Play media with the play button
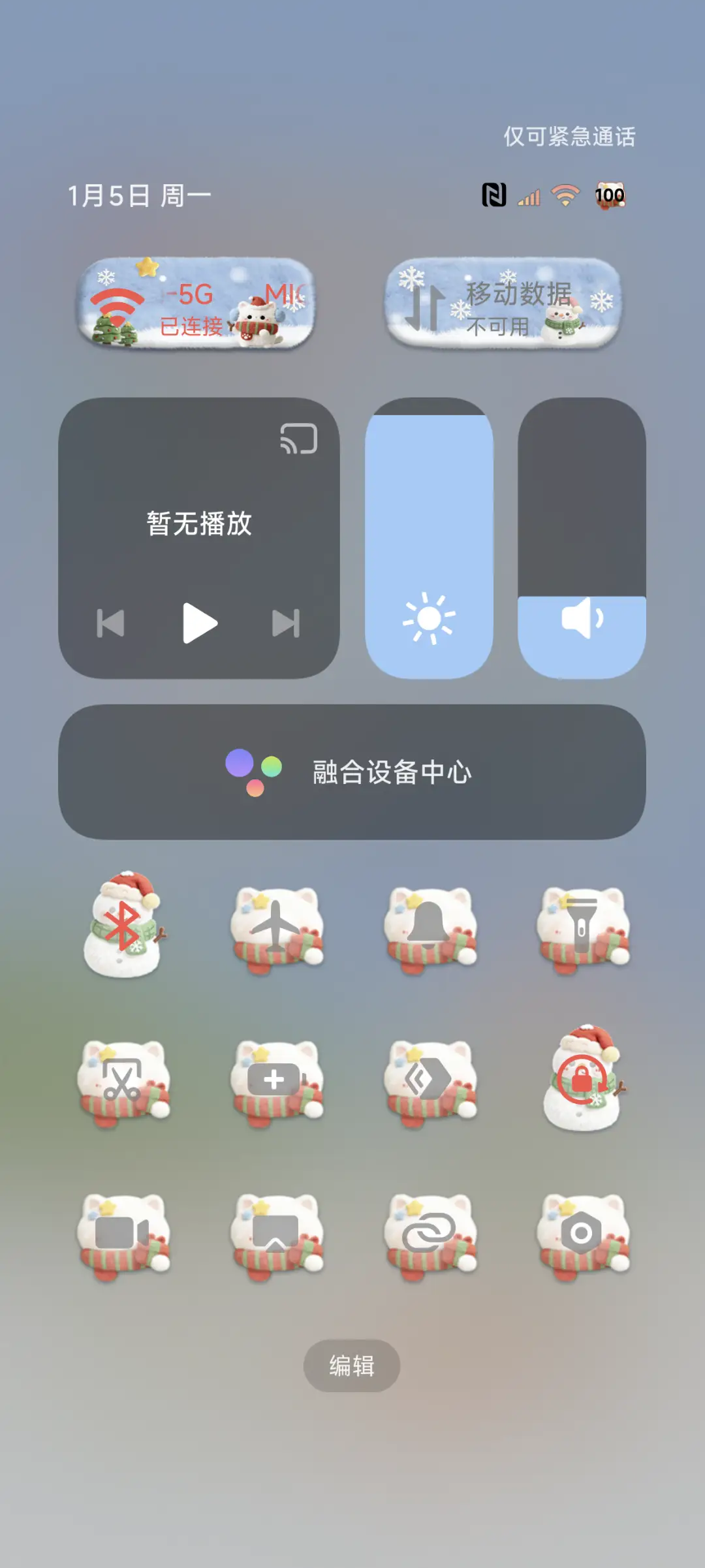Image resolution: width=705 pixels, height=1568 pixels. tap(200, 622)
